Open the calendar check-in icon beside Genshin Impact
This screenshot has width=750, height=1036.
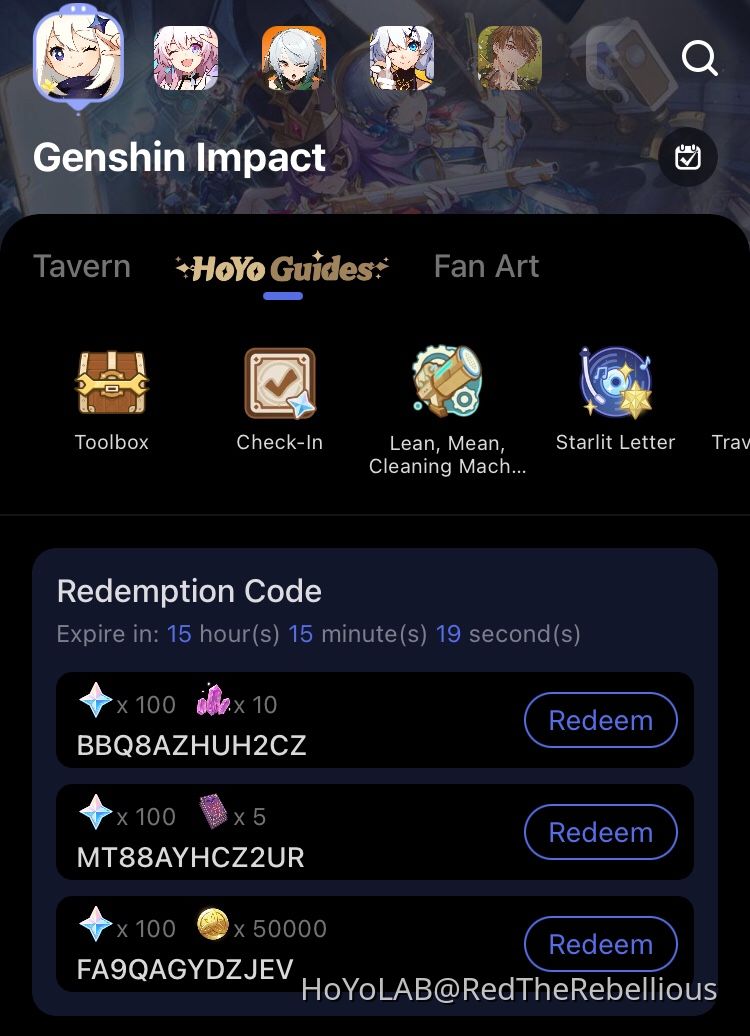point(688,157)
